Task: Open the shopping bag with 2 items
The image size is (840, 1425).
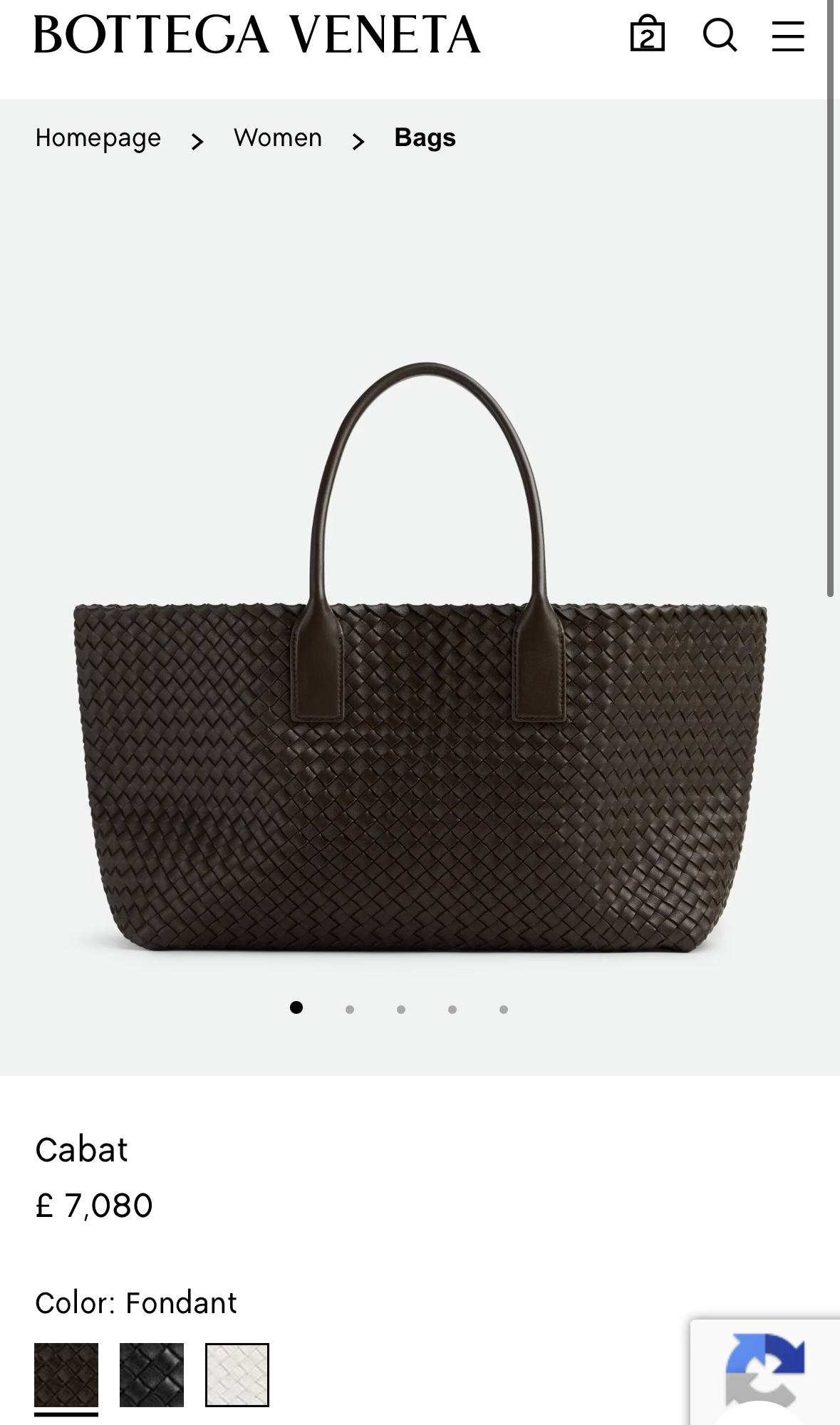Action: tap(648, 33)
